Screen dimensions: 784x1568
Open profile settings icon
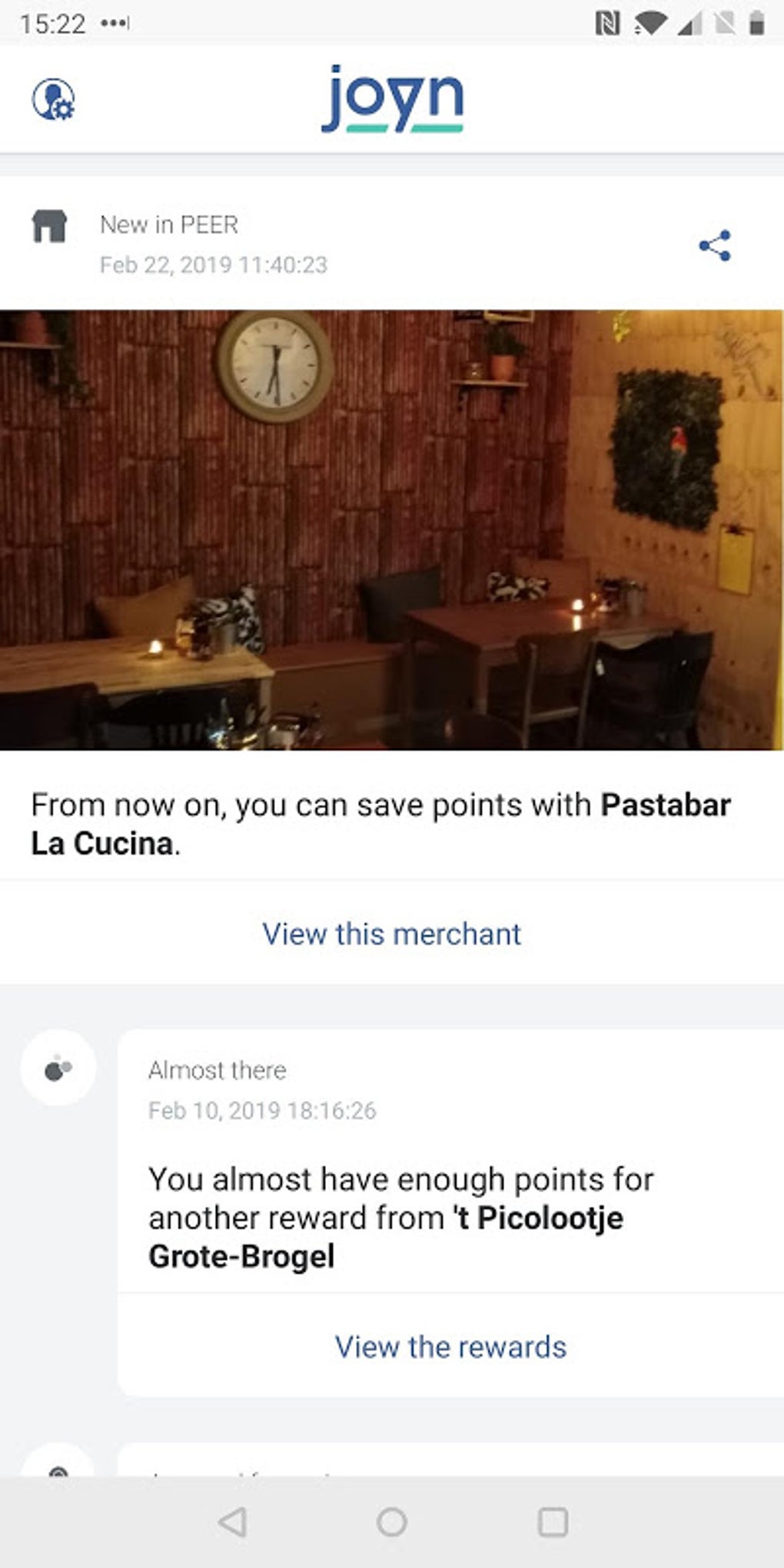[x=53, y=100]
